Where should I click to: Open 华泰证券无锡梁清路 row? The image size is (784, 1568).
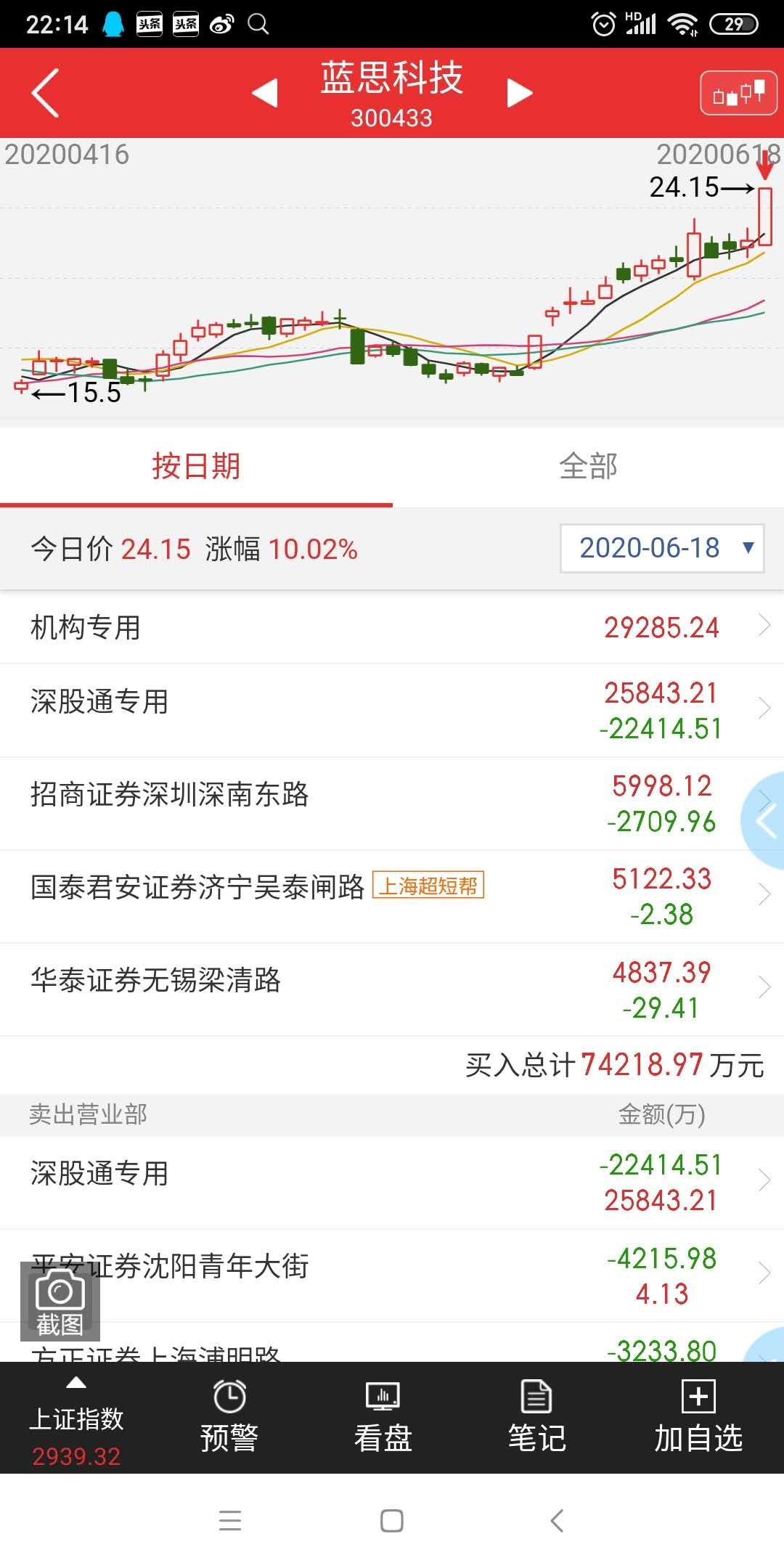(392, 989)
